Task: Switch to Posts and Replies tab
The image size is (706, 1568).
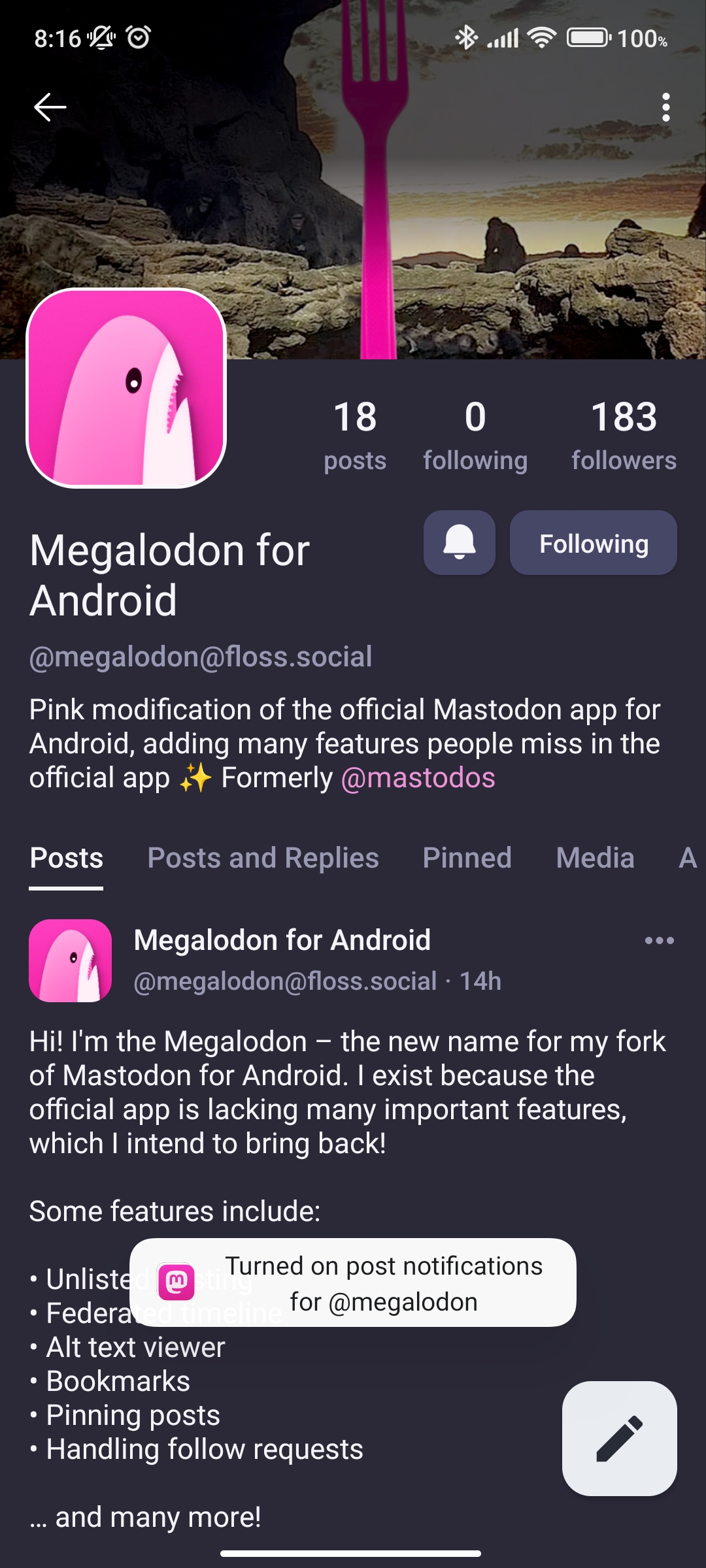Action: coord(263,858)
